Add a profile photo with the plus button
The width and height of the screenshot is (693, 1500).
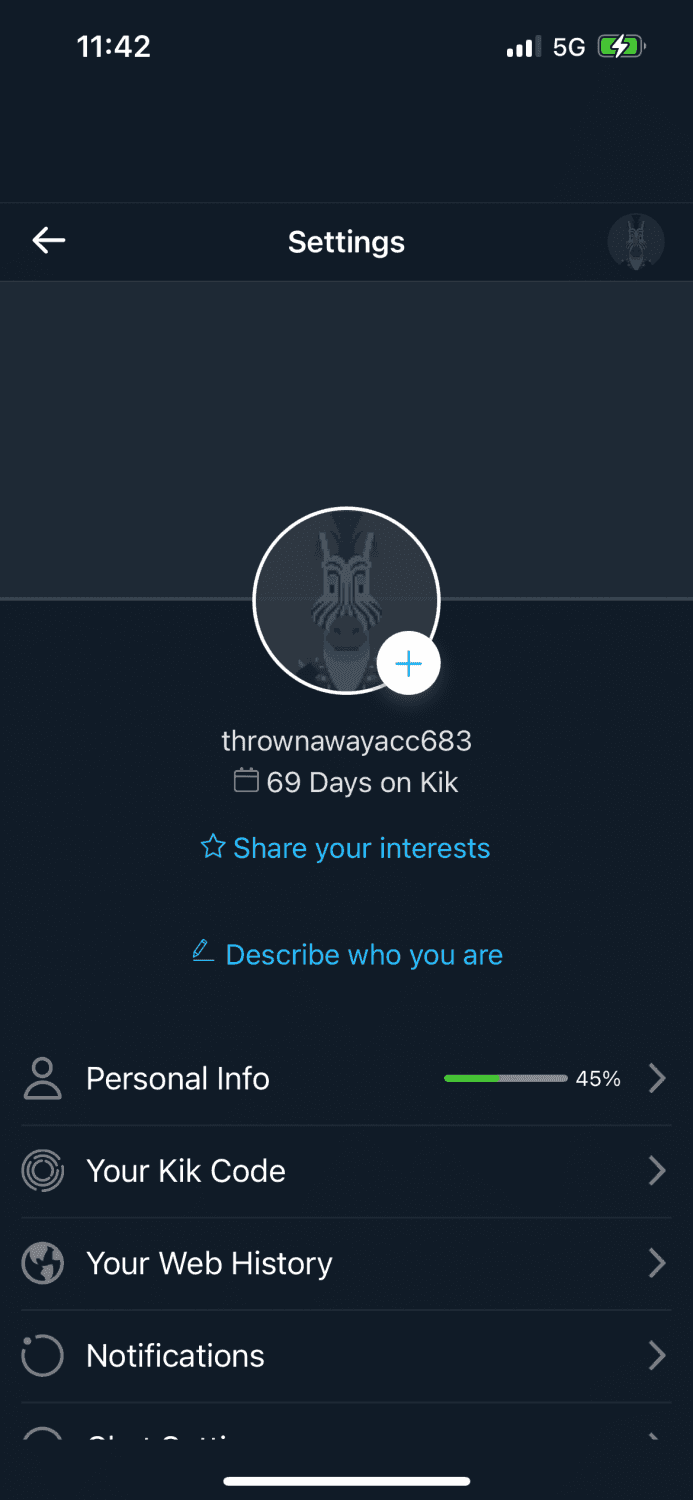point(409,664)
